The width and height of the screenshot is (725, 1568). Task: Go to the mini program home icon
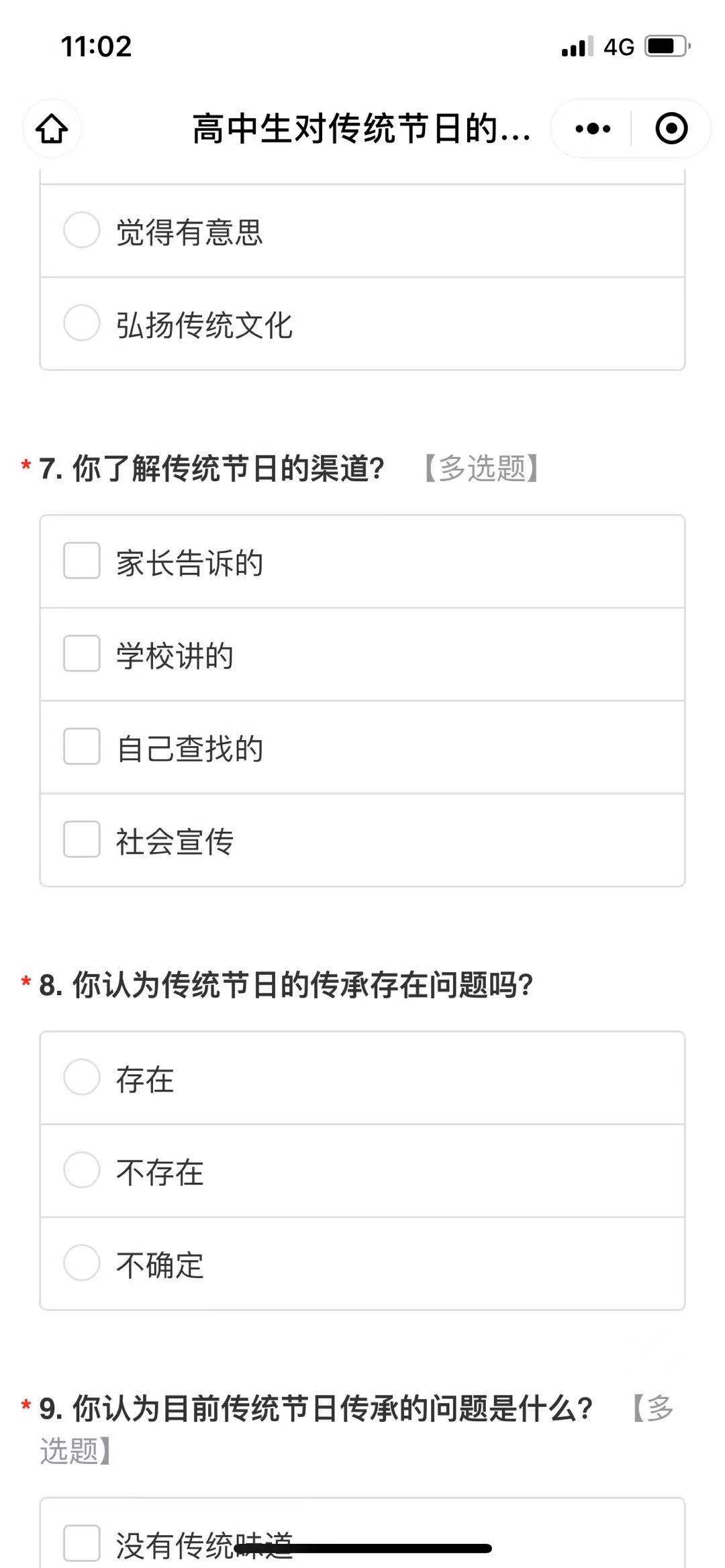[52, 128]
